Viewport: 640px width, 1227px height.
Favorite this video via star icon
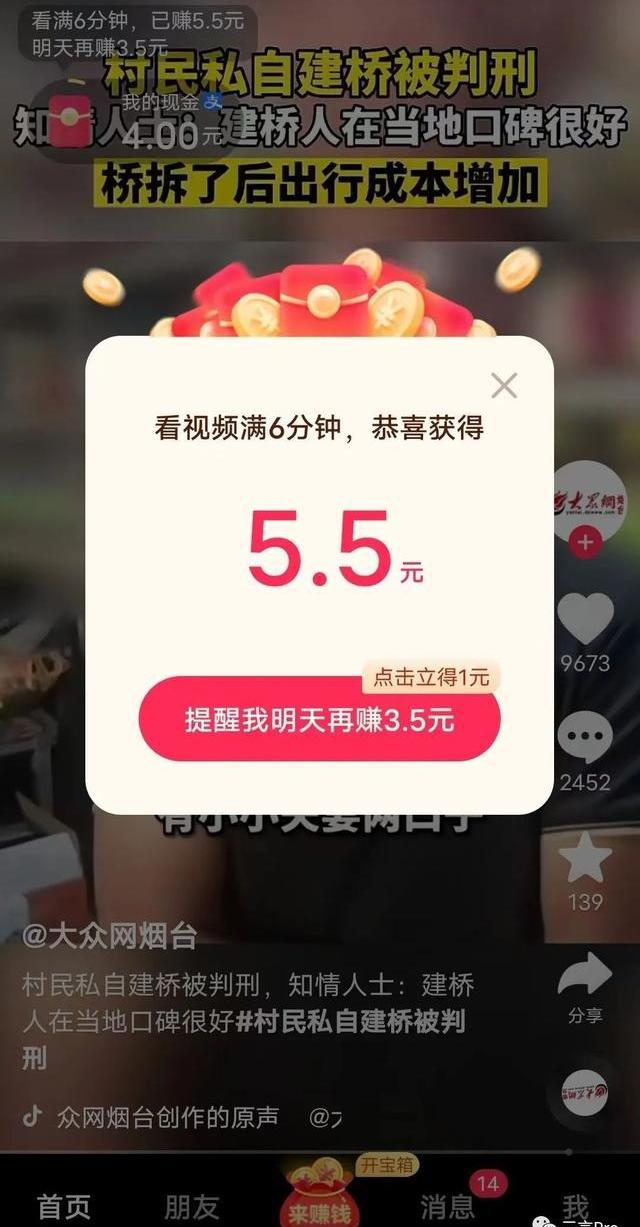coord(585,858)
